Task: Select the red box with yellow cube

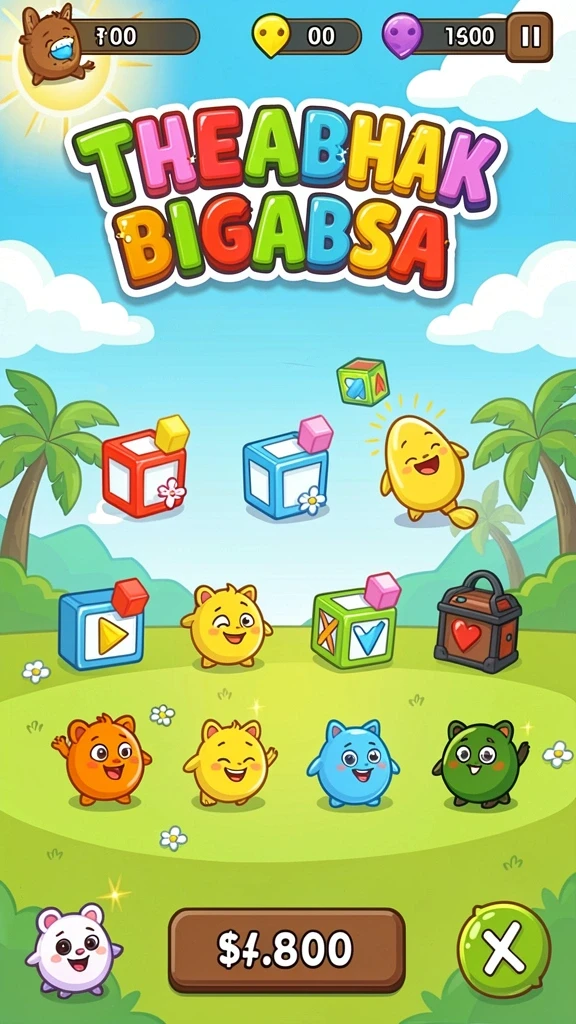Action: (145, 466)
